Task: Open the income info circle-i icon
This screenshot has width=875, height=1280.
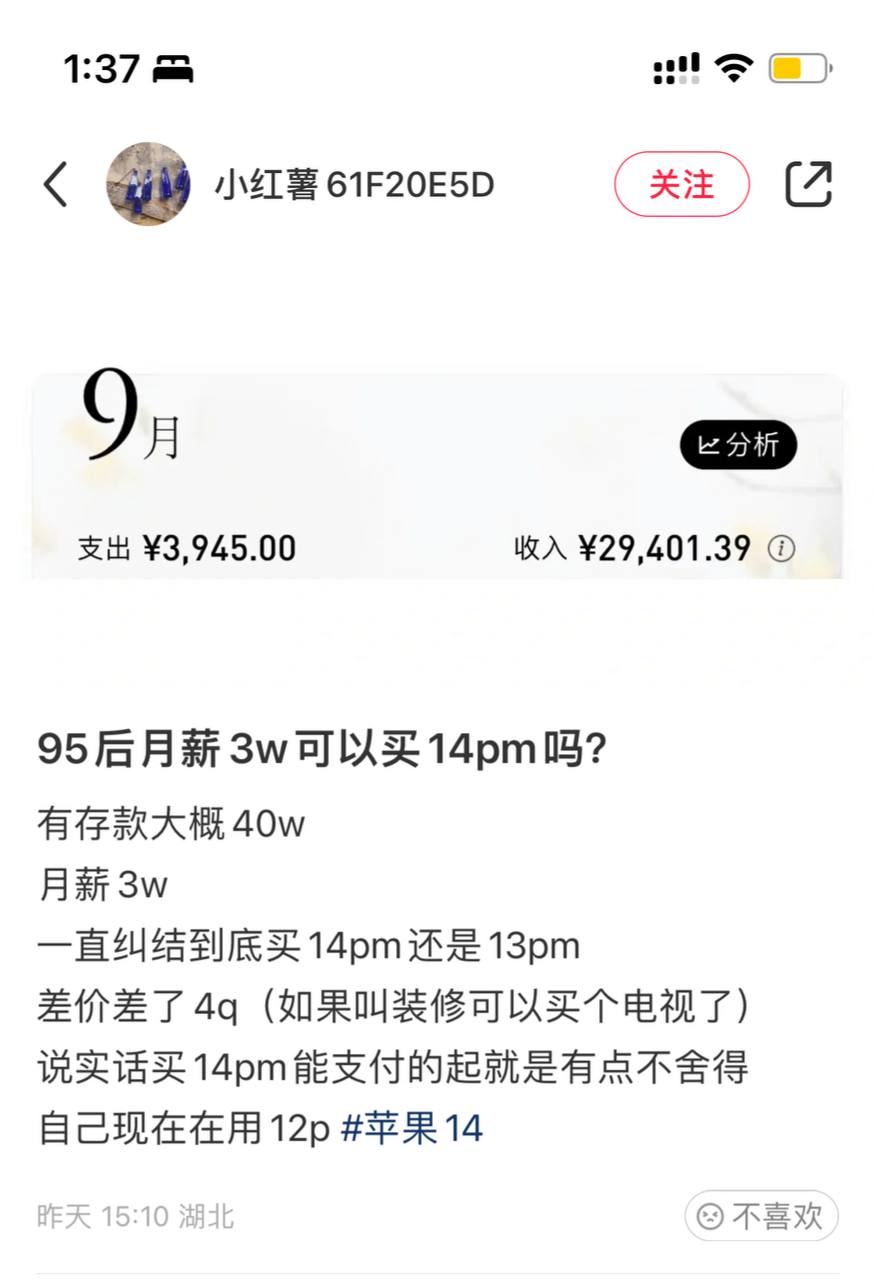Action: coord(781,549)
